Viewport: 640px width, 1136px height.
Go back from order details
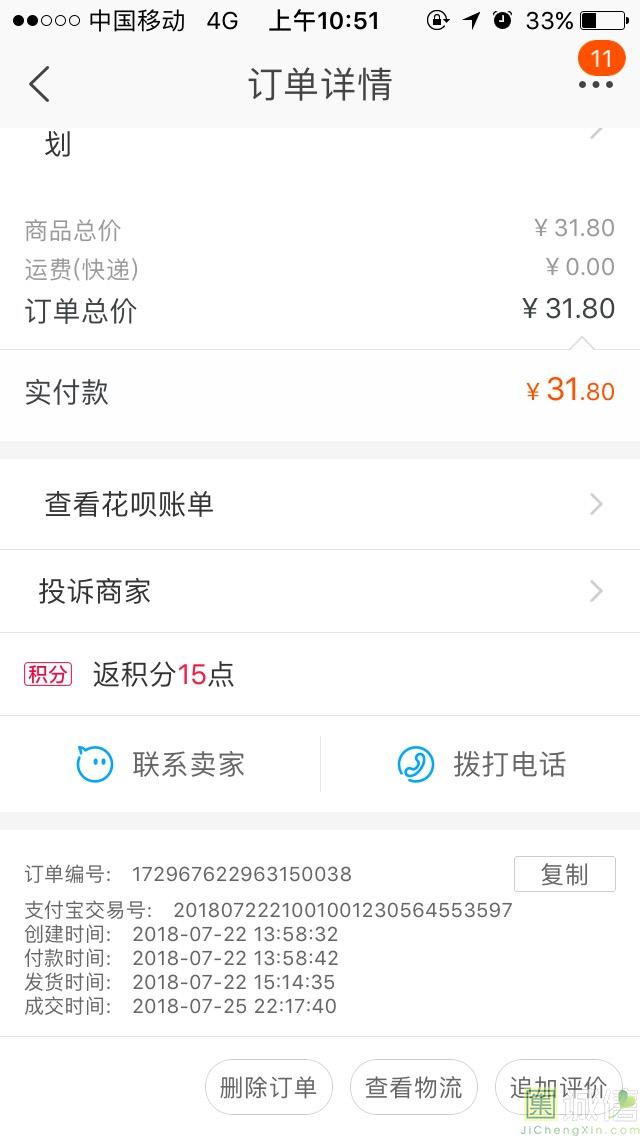40,84
